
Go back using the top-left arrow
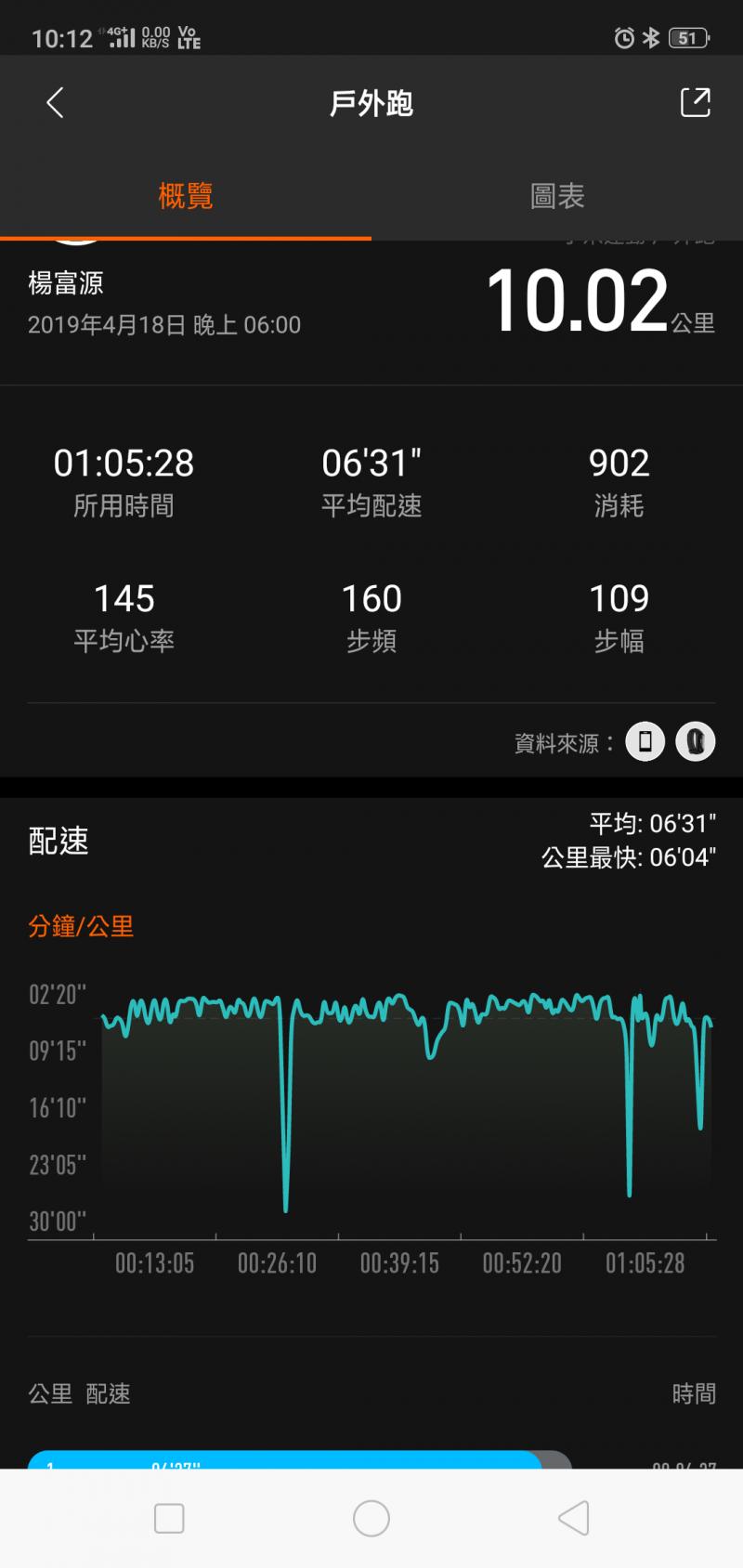(x=56, y=103)
